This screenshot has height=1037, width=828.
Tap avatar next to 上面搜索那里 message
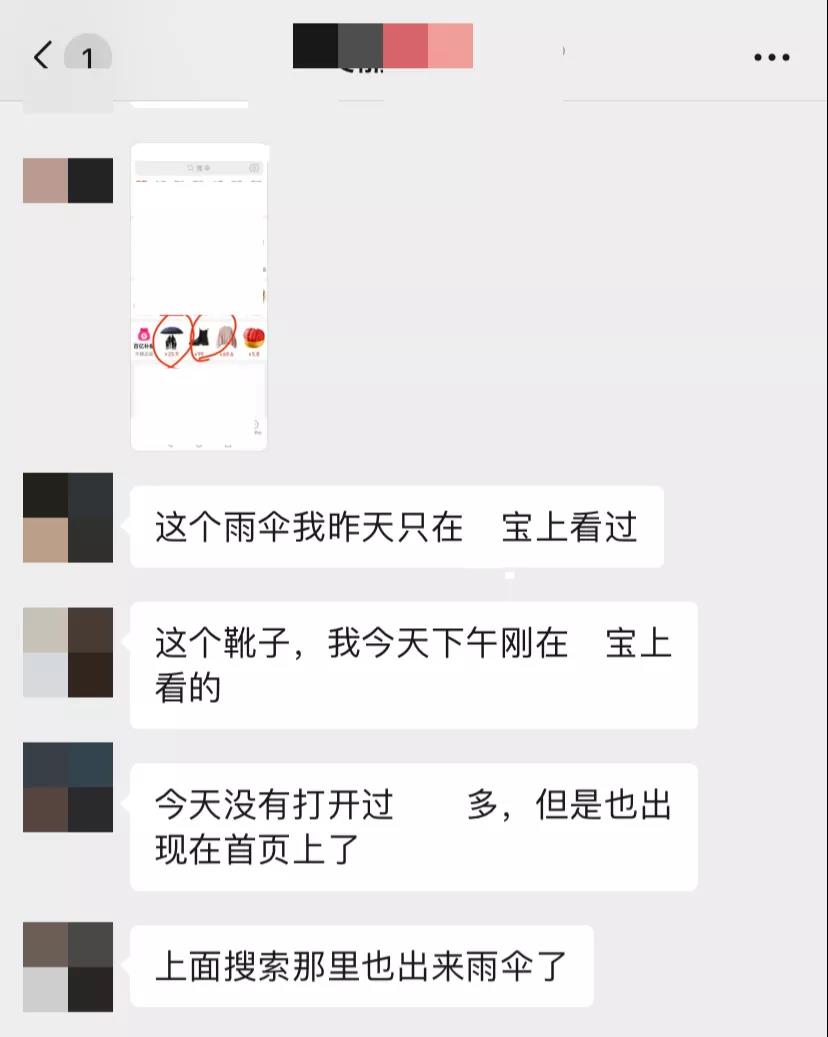[68, 967]
